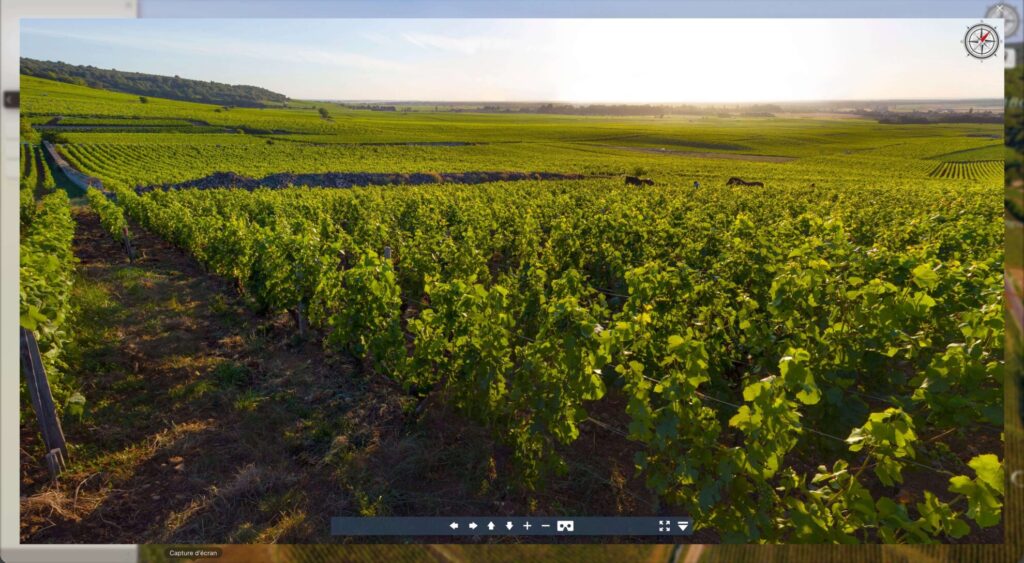Hide the panorama control bar
Screen dimensions: 1024x563
(683, 526)
